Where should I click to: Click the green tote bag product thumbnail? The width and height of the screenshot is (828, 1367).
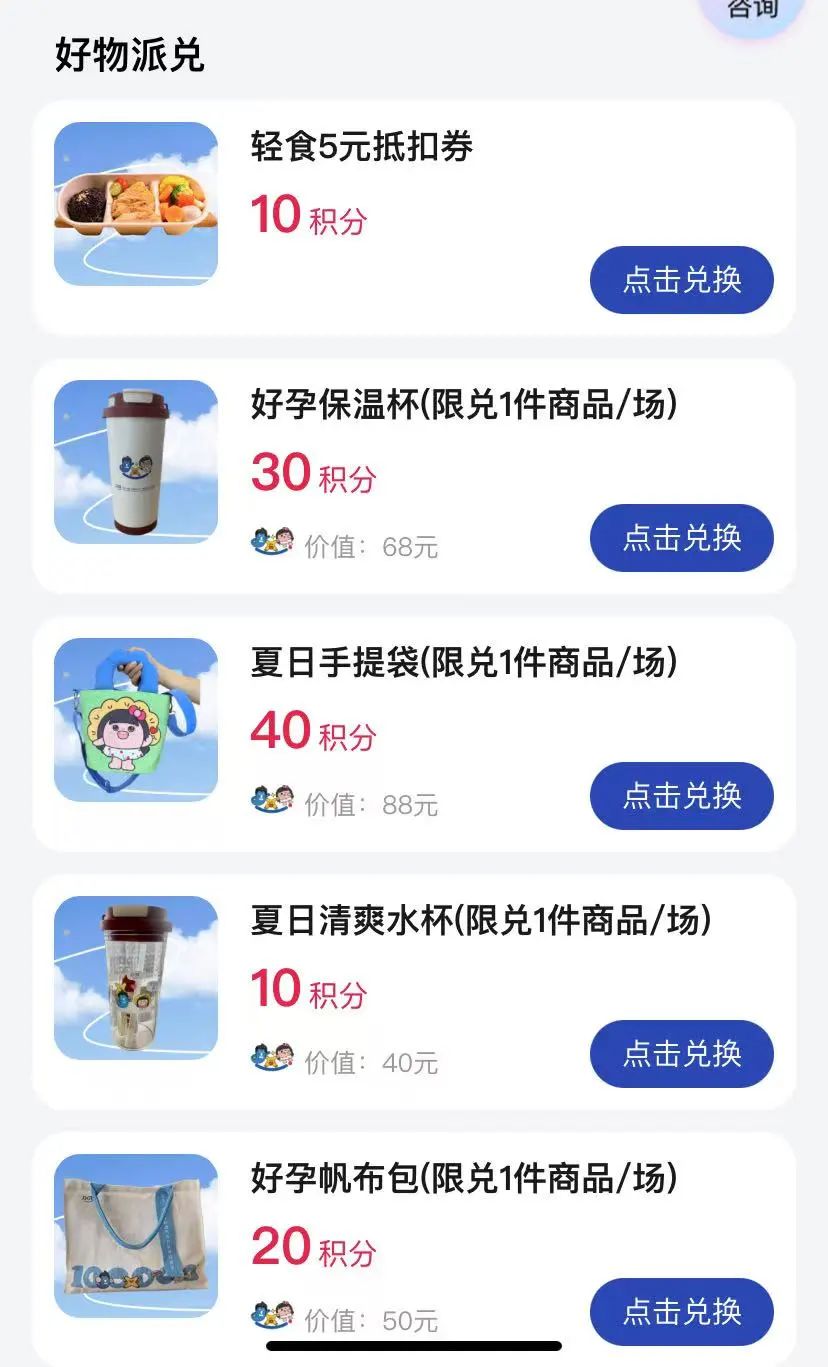coord(136,718)
